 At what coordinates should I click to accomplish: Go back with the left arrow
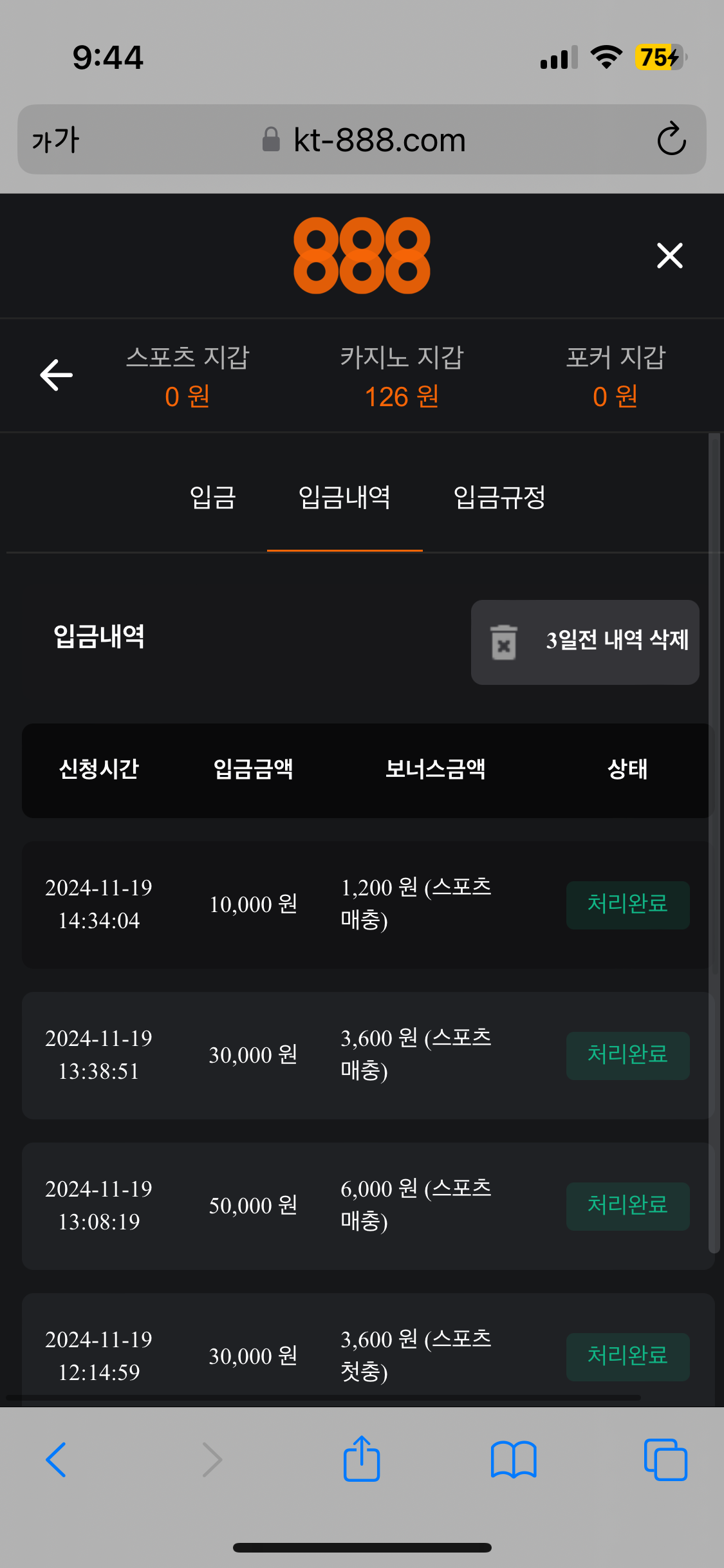[57, 375]
